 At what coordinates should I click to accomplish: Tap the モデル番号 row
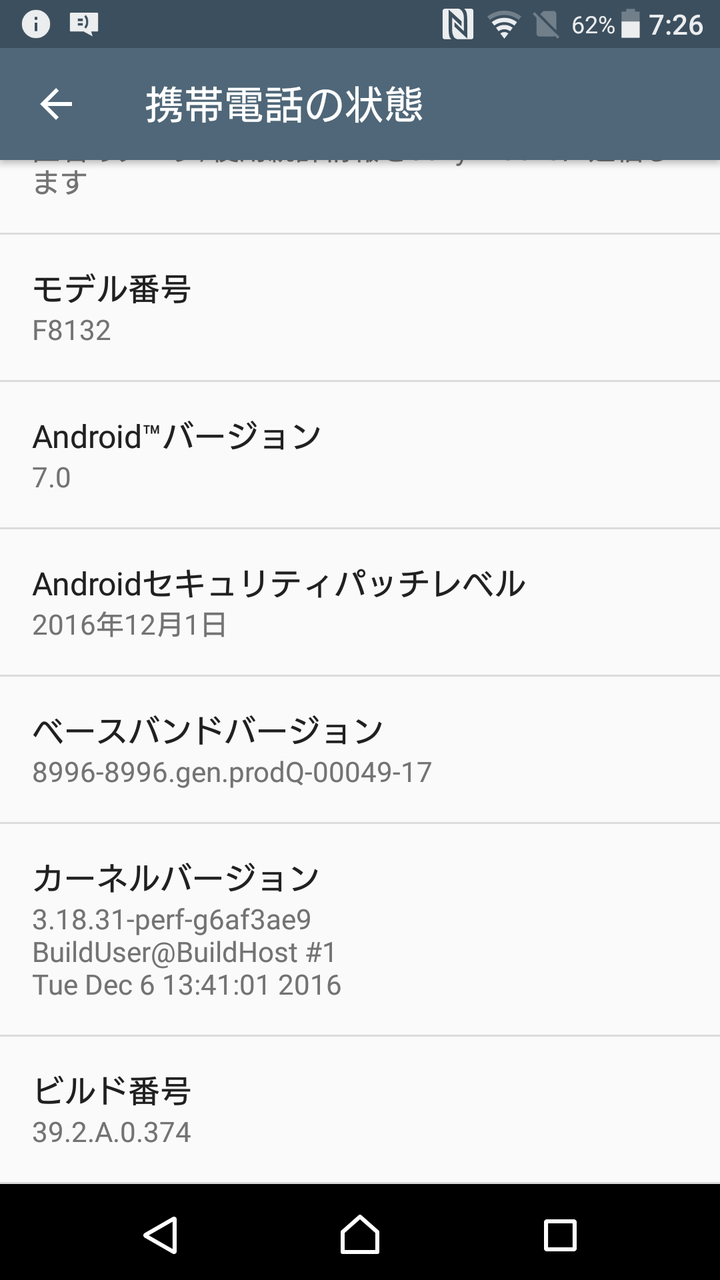click(360, 308)
